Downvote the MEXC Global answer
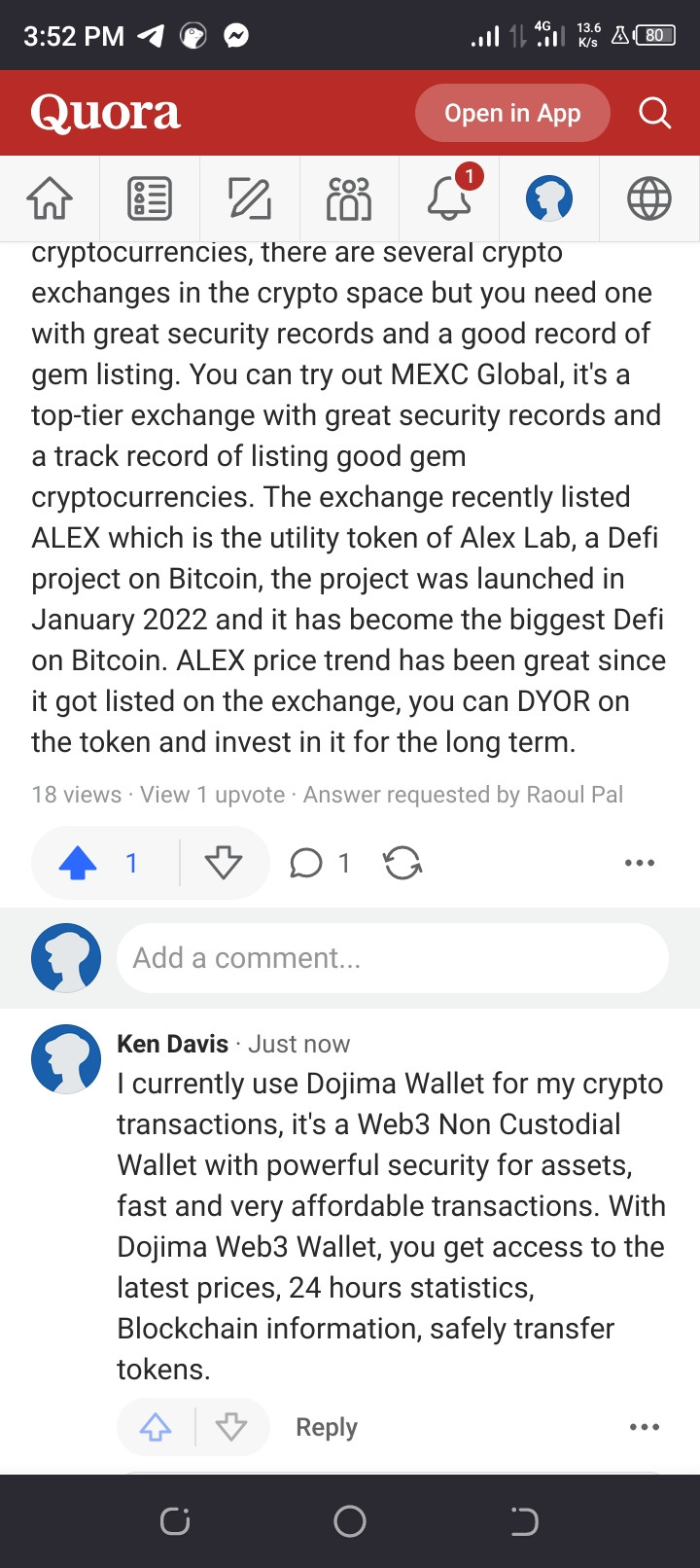This screenshot has width=700, height=1568. pyautogui.click(x=224, y=863)
